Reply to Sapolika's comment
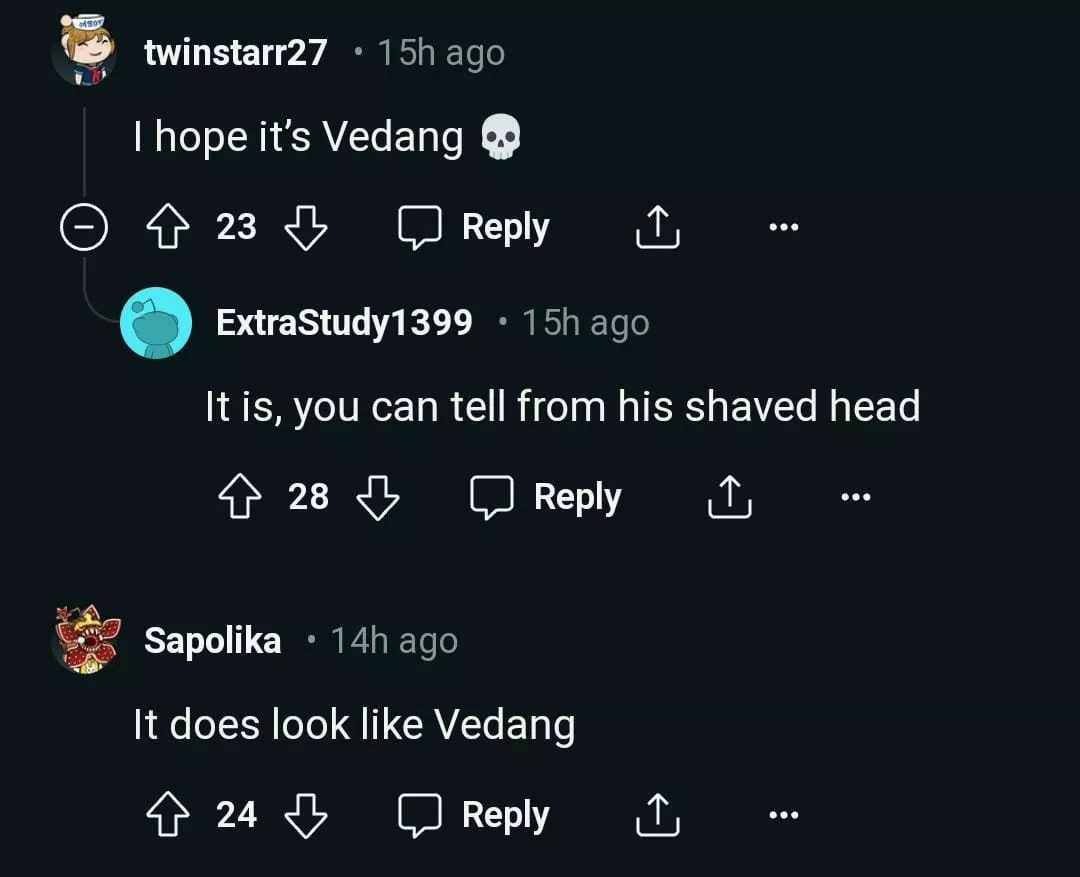 474,815
